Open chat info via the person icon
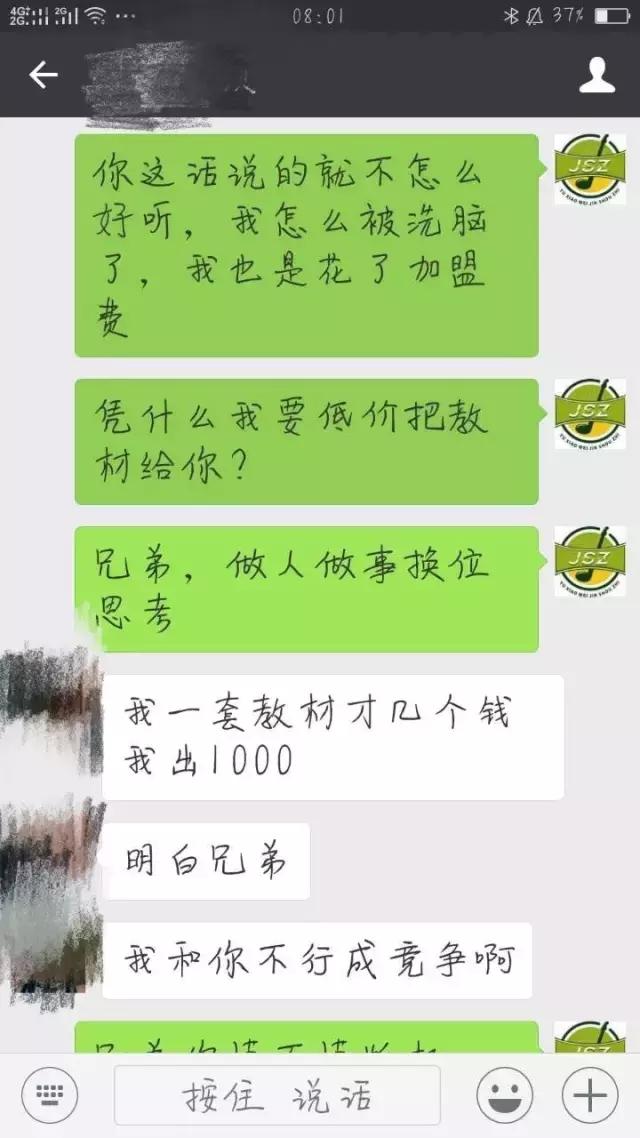The width and height of the screenshot is (640, 1138). (597, 75)
